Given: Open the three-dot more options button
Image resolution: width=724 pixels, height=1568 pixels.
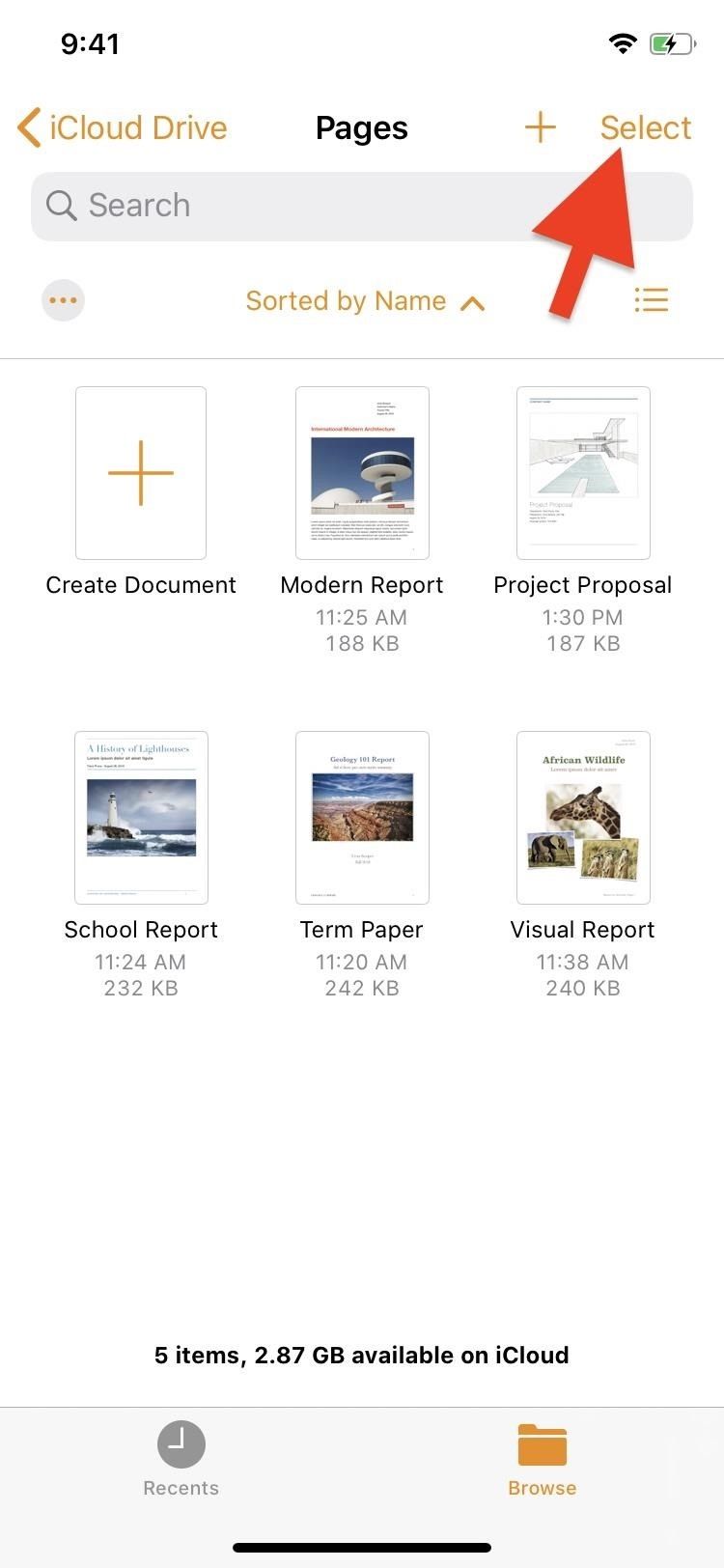Looking at the screenshot, I should click(x=64, y=300).
